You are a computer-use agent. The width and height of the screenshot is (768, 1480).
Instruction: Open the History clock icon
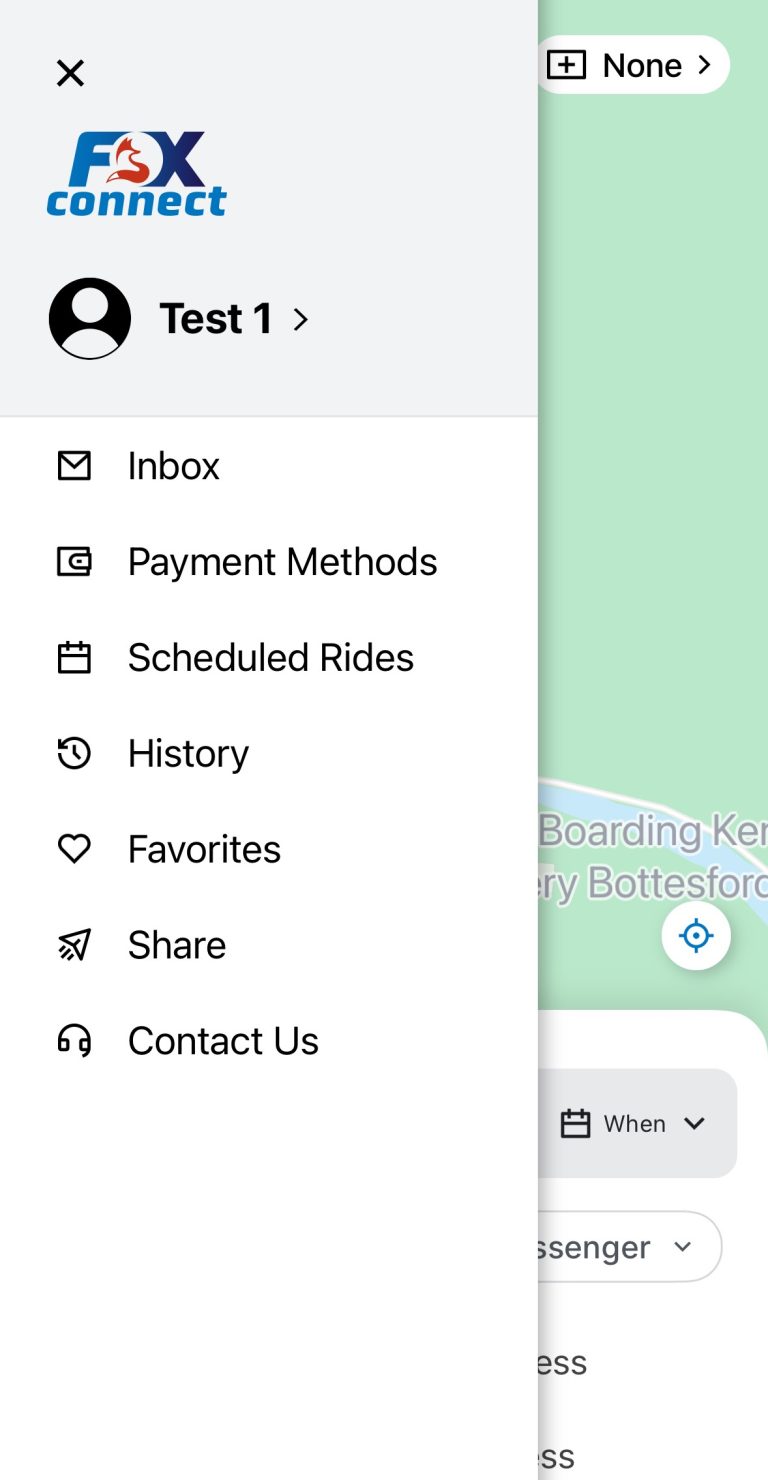(x=74, y=753)
